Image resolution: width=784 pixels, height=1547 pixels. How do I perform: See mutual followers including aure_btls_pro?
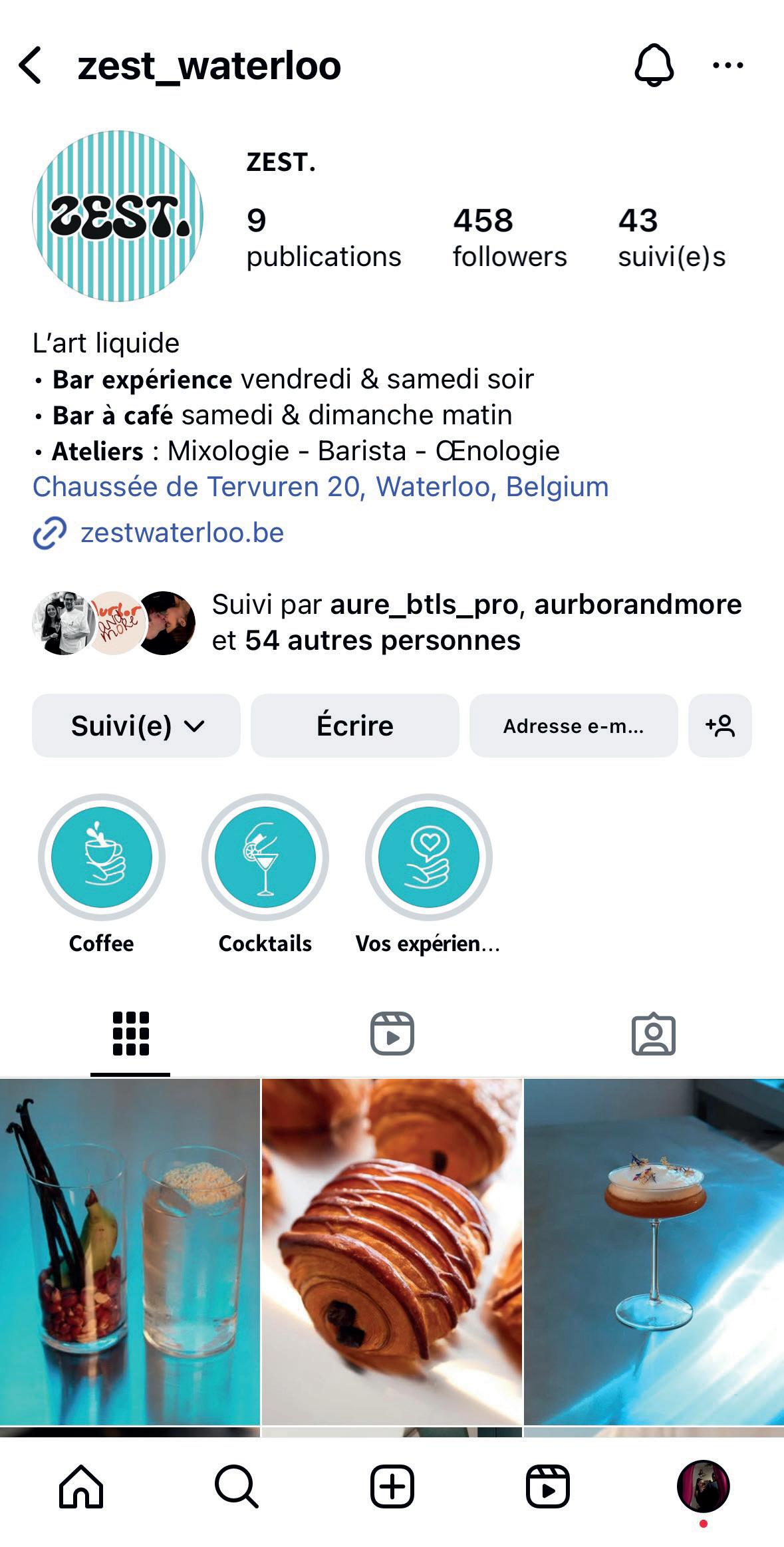pos(475,622)
